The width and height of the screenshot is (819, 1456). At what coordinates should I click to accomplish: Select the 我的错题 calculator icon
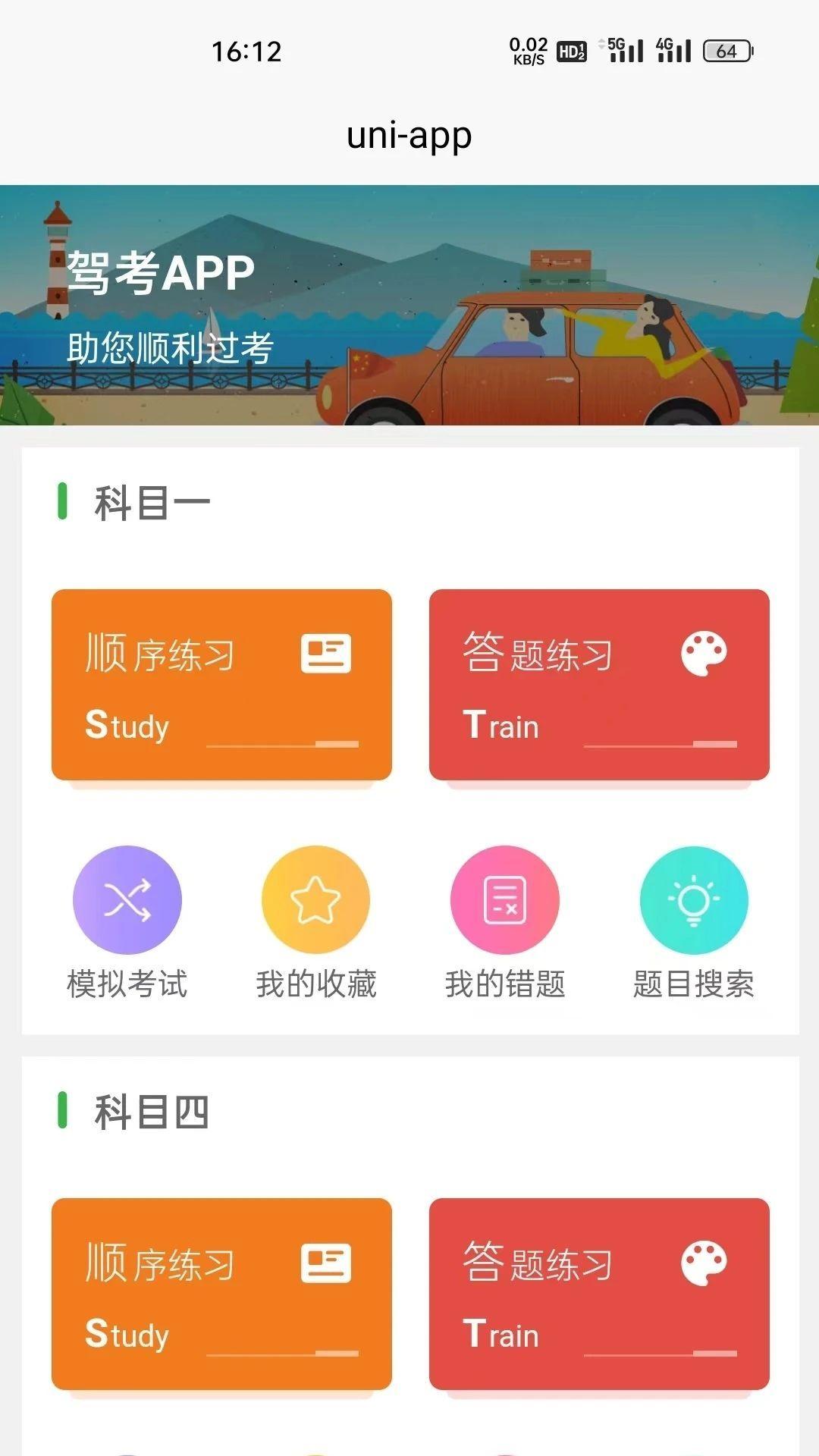tap(504, 899)
